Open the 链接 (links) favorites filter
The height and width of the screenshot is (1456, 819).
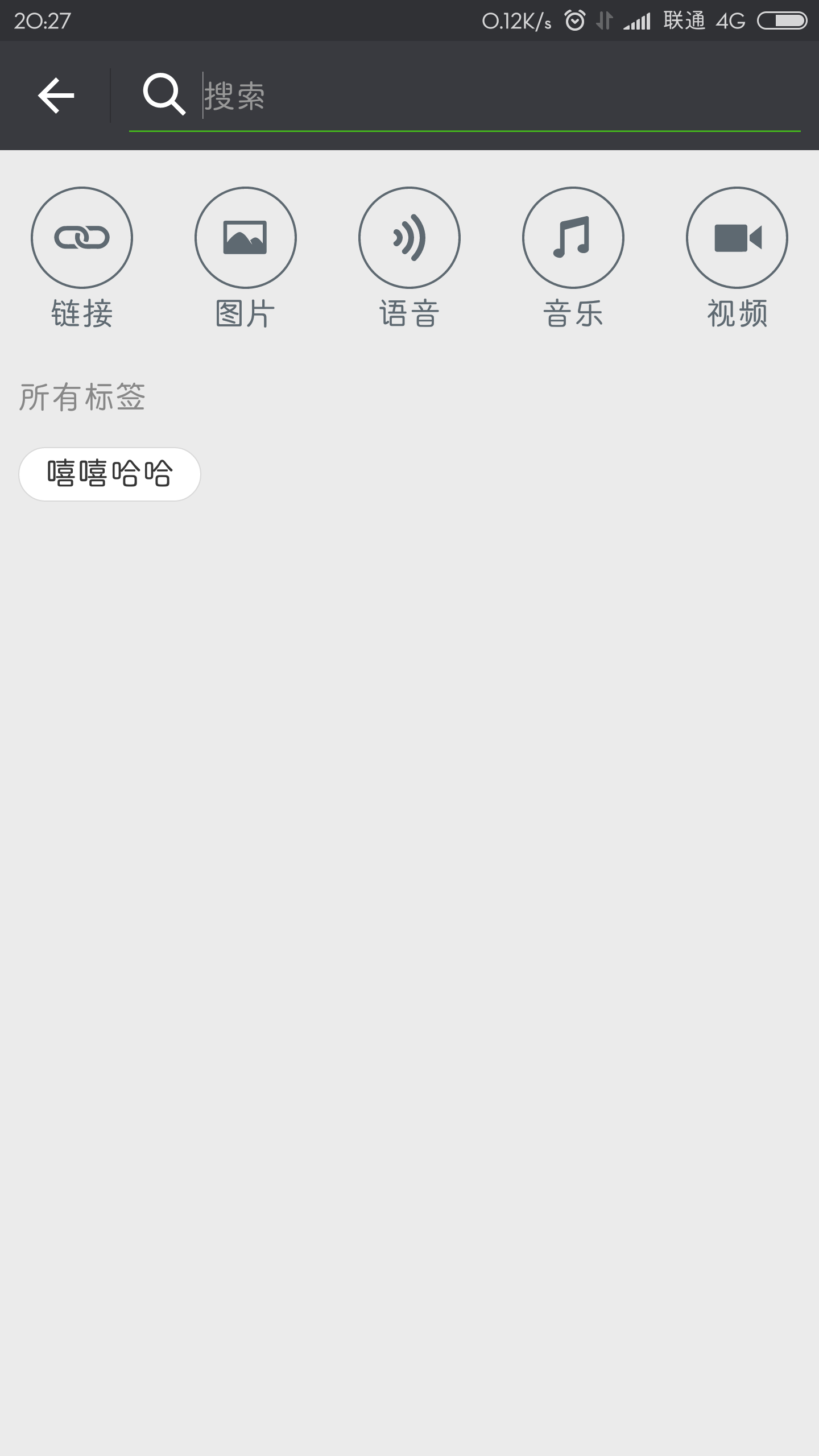tap(83, 239)
